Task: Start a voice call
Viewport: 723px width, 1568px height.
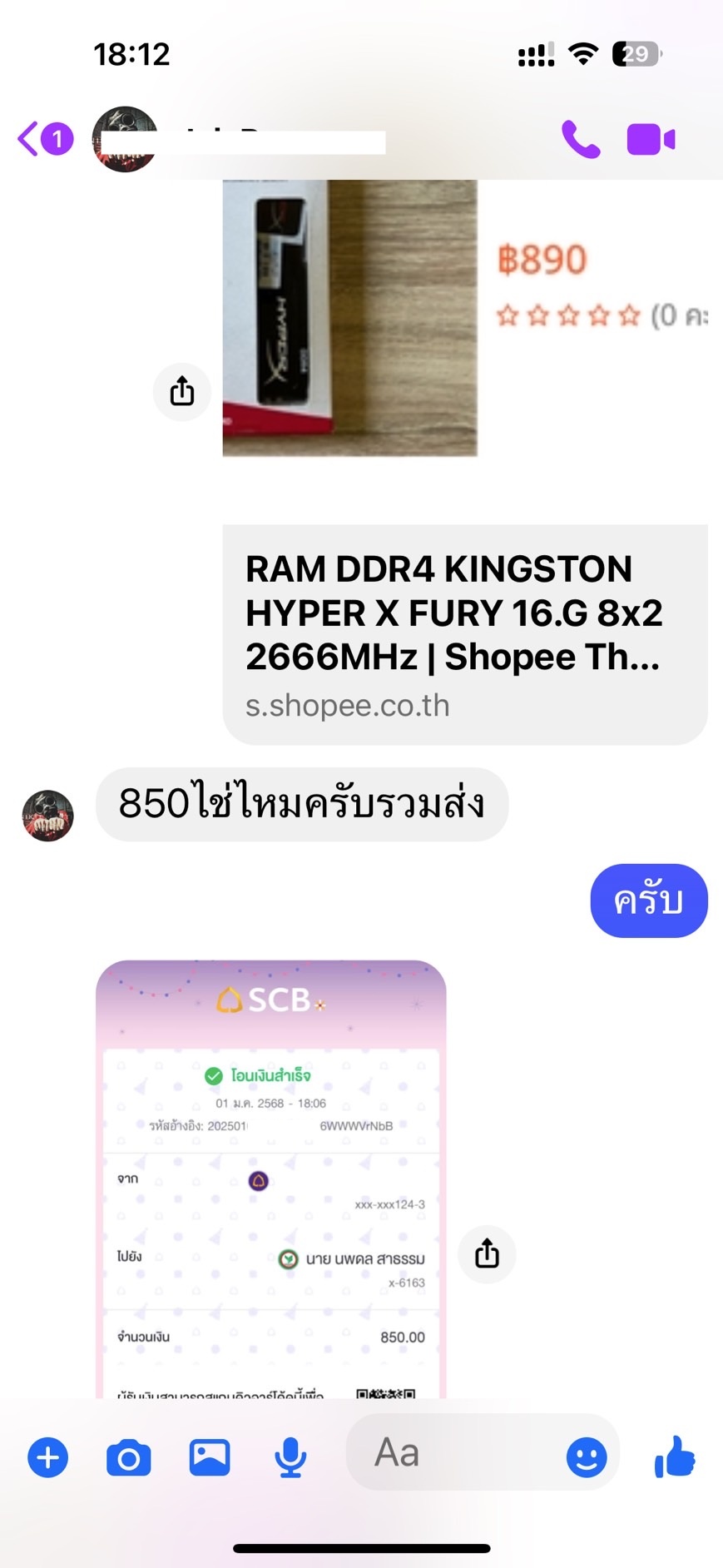Action: (580, 139)
